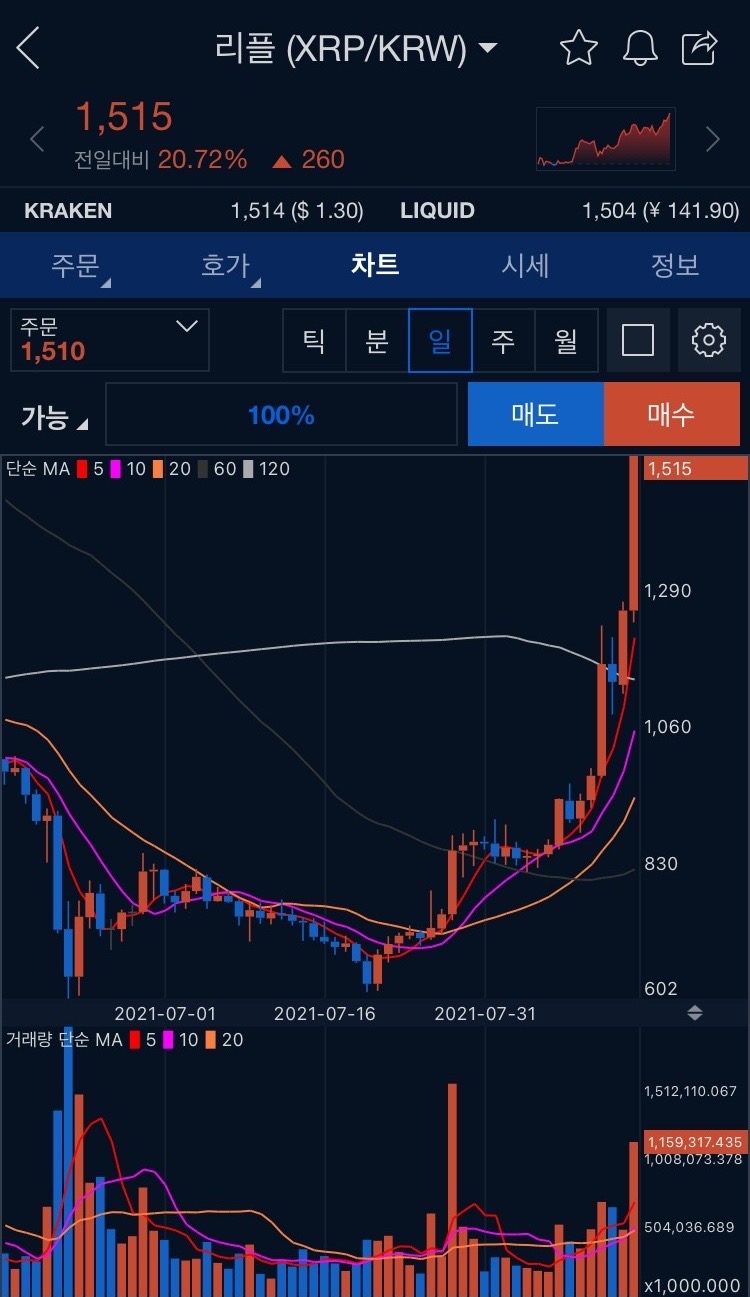Select the 주 chart interval
Image resolution: width=750 pixels, height=1297 pixels.
(x=503, y=341)
